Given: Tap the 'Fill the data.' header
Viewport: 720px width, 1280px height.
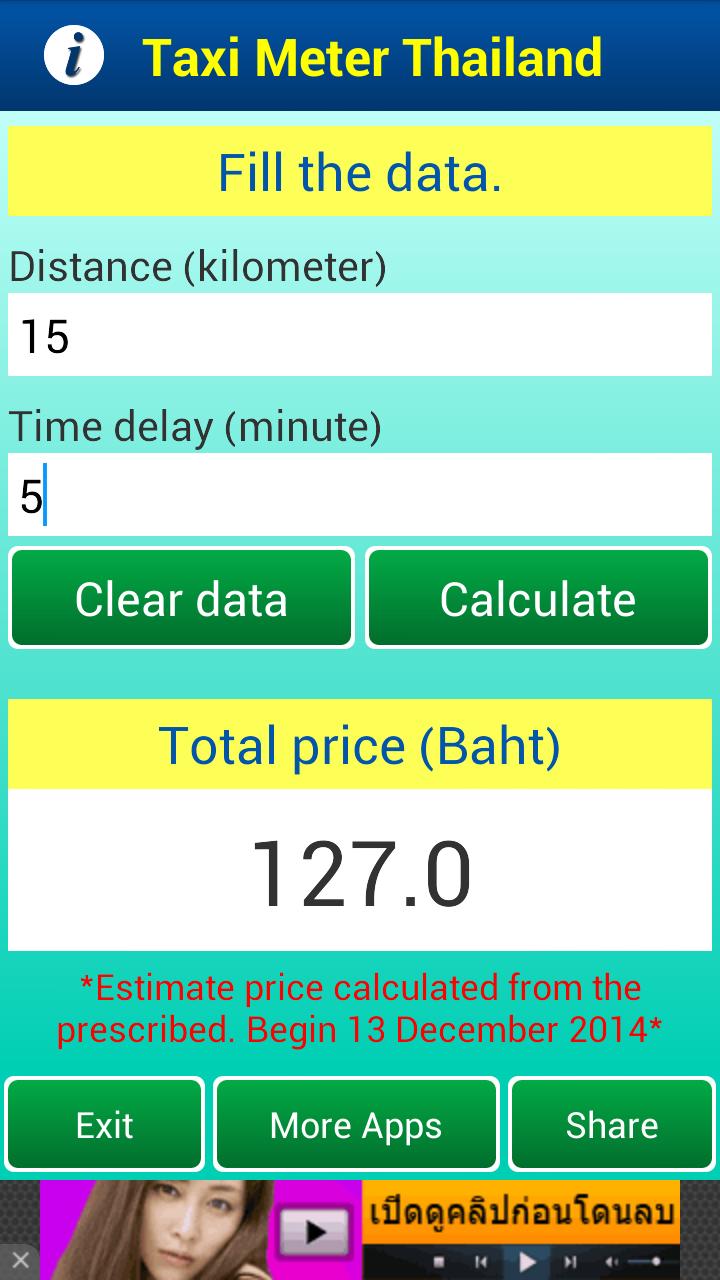Looking at the screenshot, I should point(360,171).
